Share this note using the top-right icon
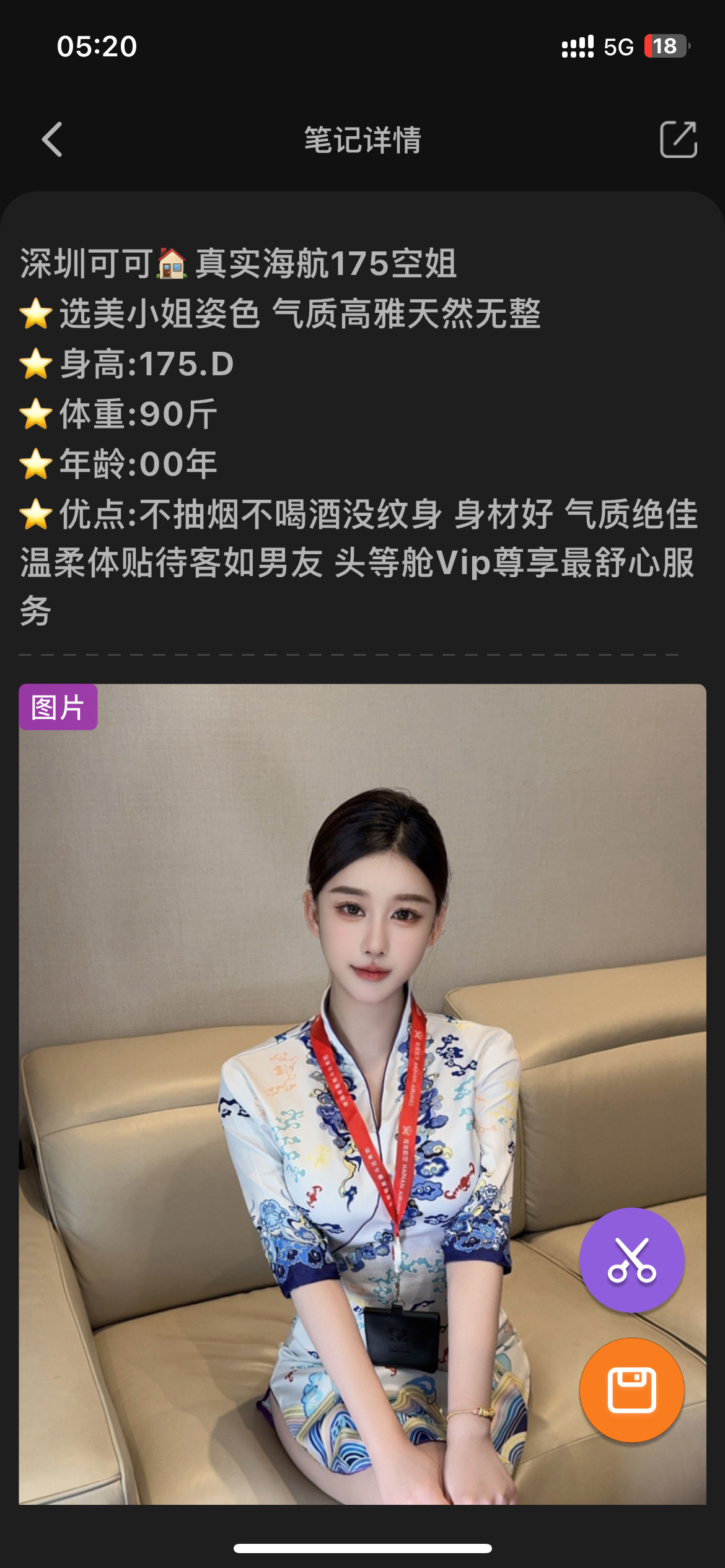 tap(678, 139)
